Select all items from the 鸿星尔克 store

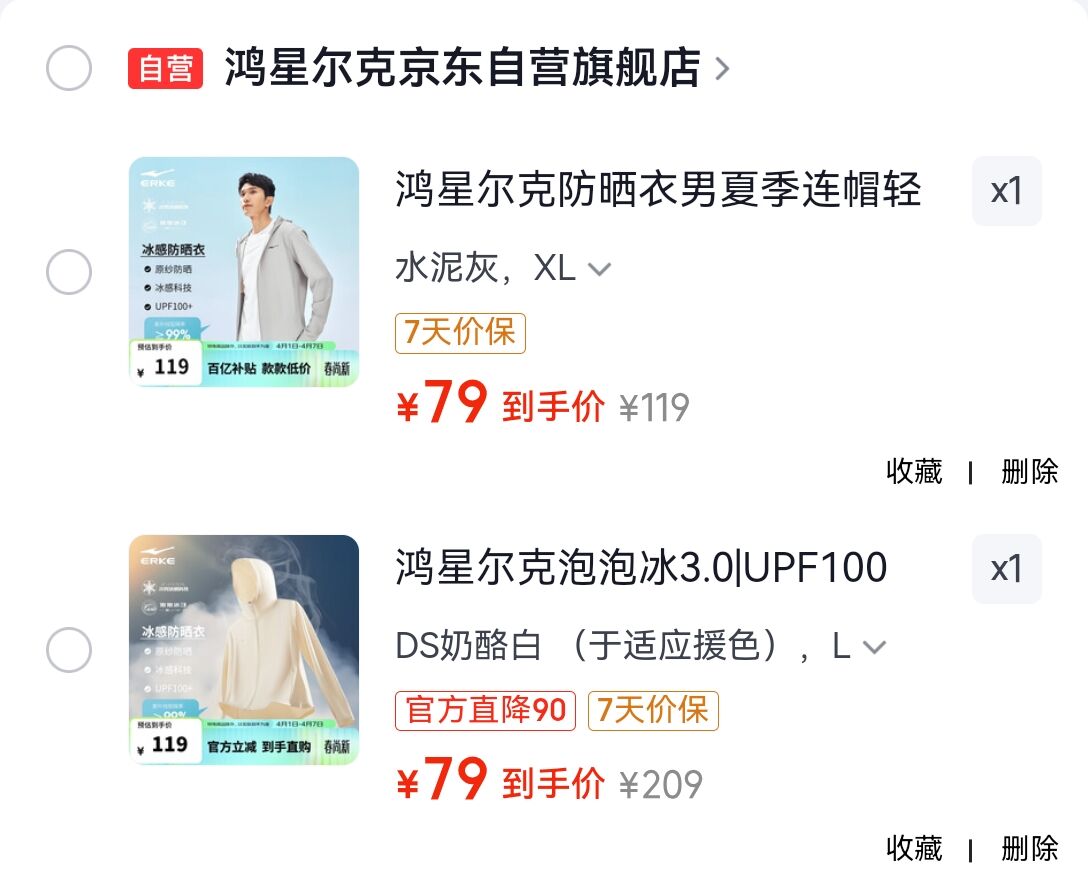point(69,68)
